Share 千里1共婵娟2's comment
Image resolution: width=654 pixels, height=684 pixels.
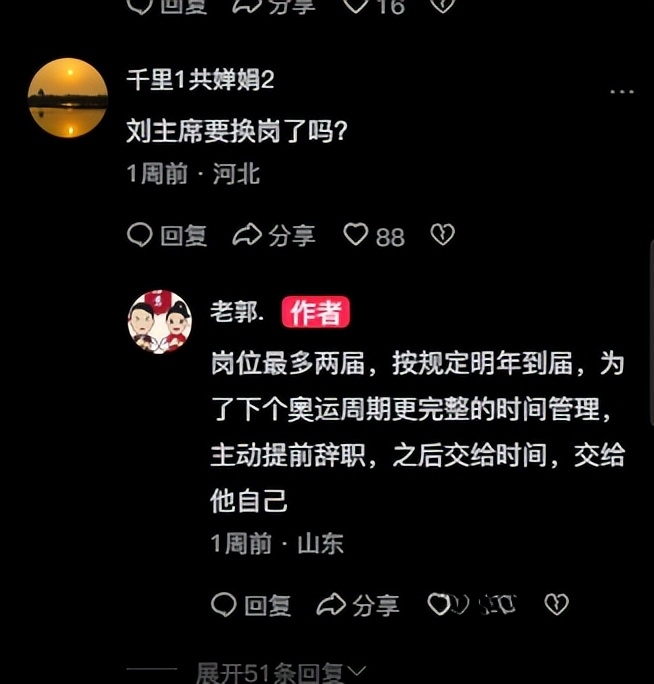point(273,235)
